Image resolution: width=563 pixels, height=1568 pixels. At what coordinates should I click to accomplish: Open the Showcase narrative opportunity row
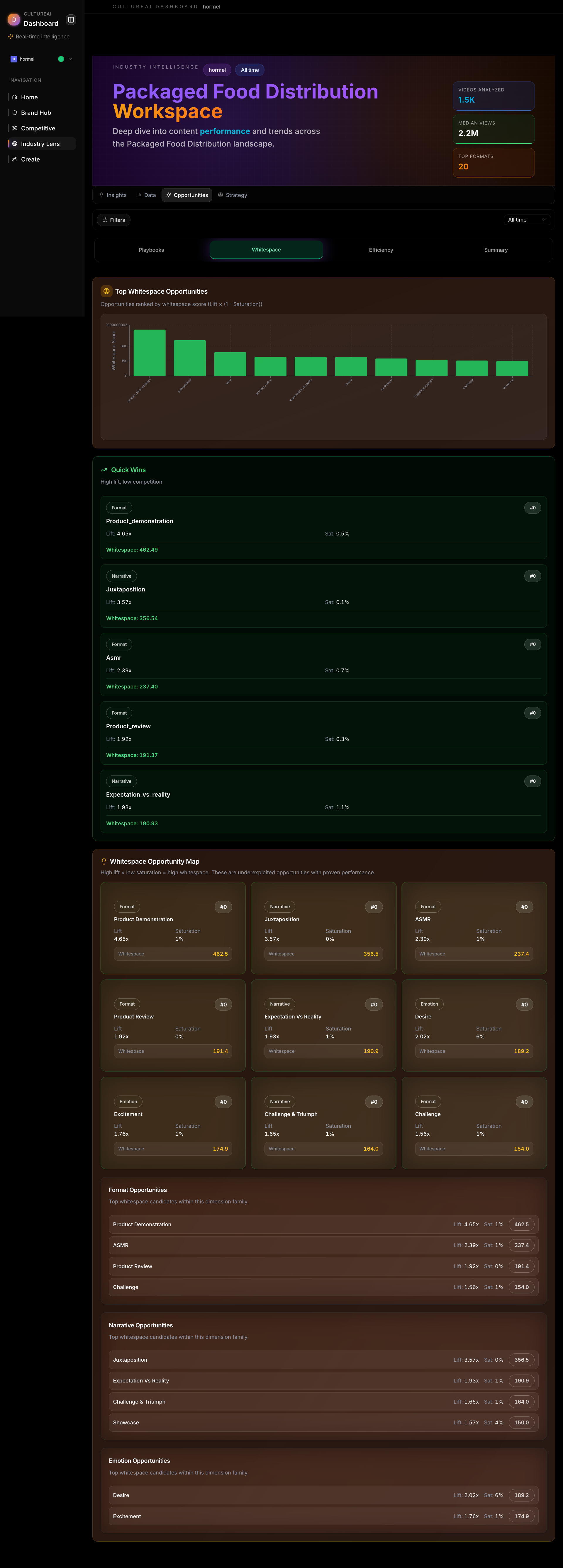pyautogui.click(x=323, y=1423)
